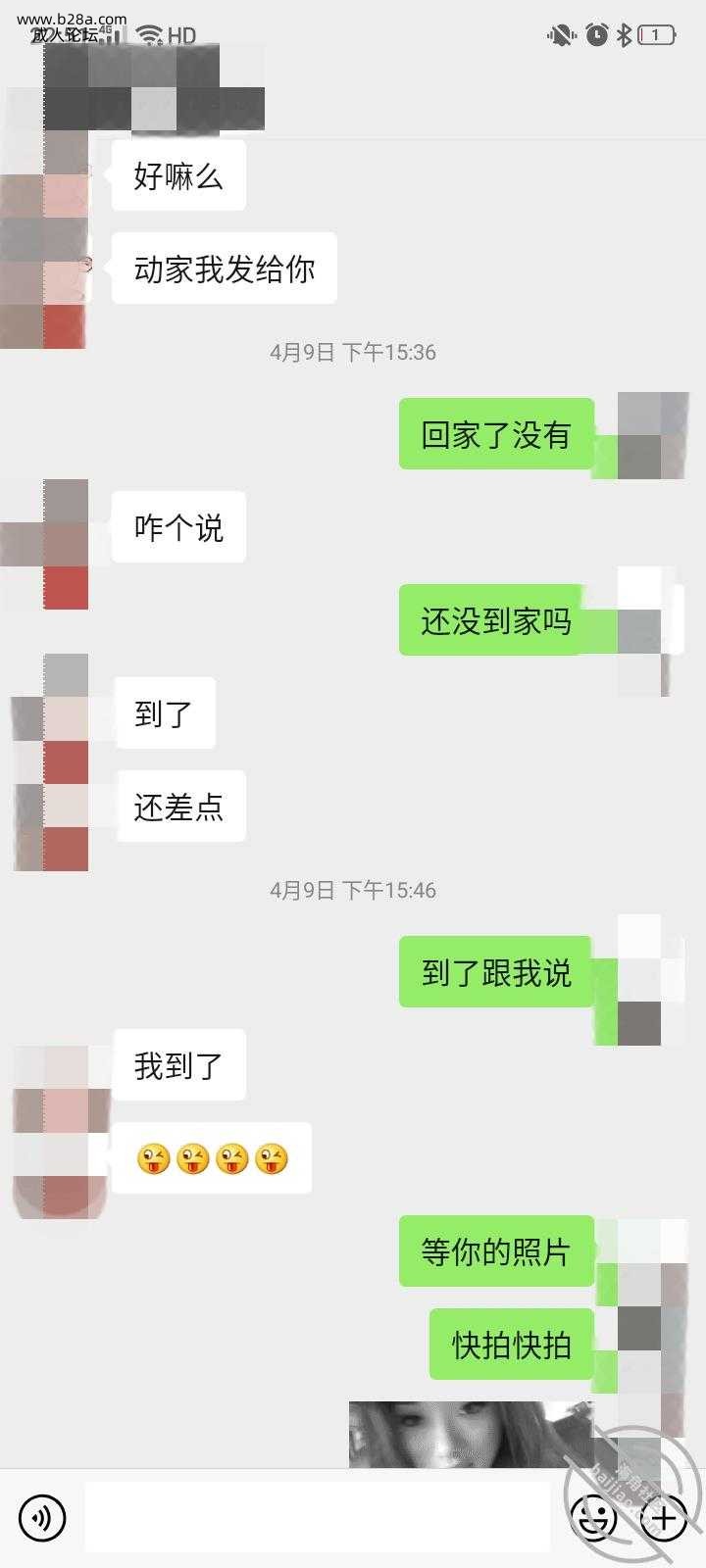Open the emoji sticker panel
706x1568 pixels.
click(595, 1518)
